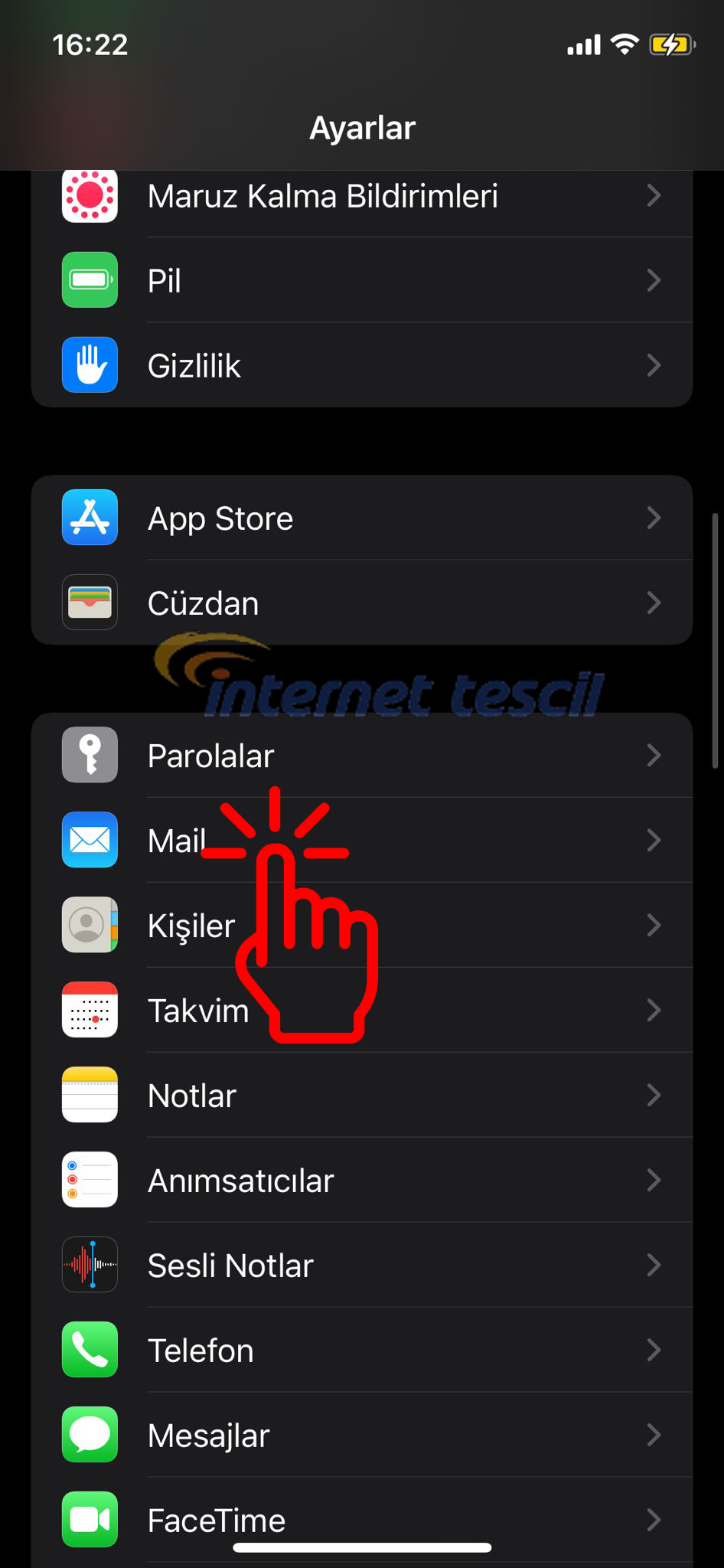Viewport: 724px width, 1568px height.
Task: Open Mesajlar settings
Action: click(x=361, y=1436)
